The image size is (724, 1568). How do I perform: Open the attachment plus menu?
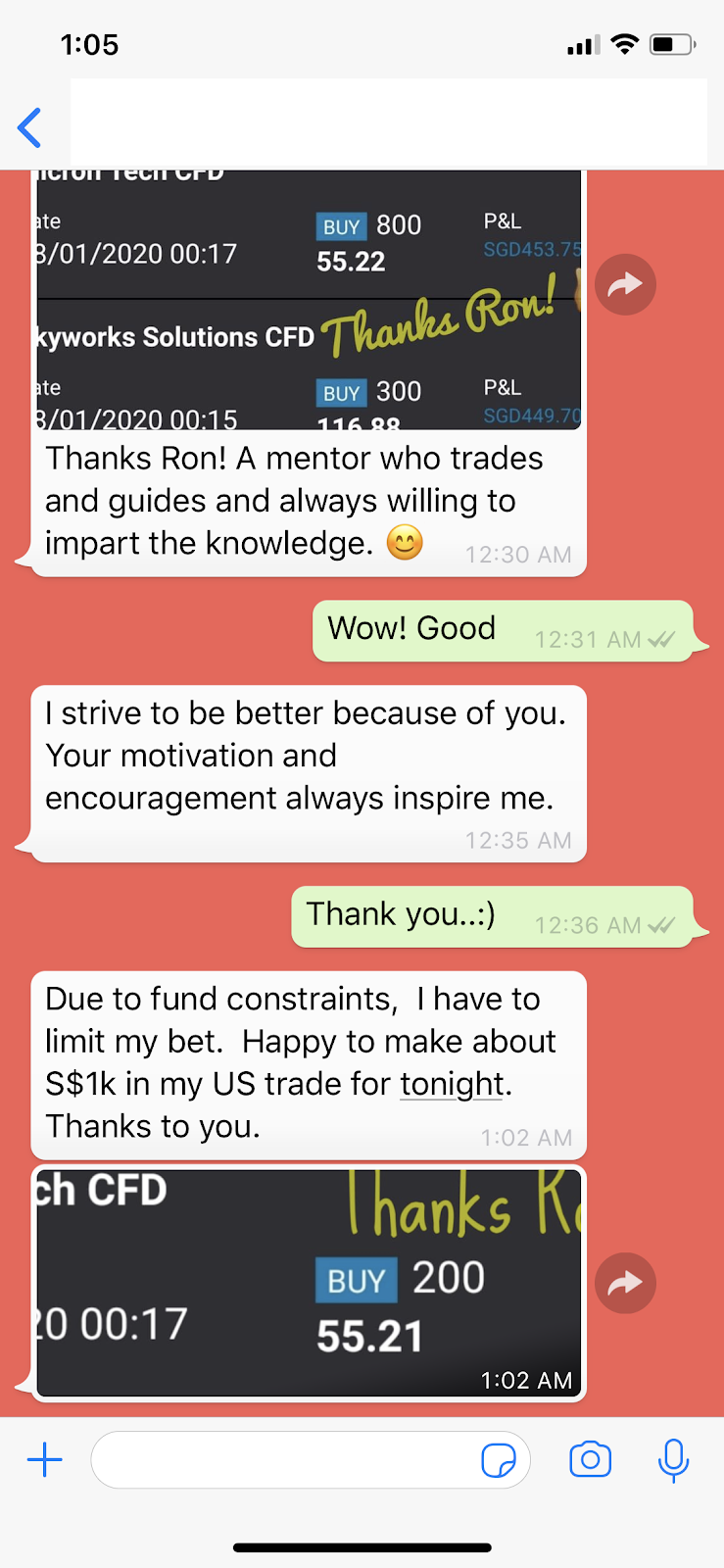point(45,1460)
